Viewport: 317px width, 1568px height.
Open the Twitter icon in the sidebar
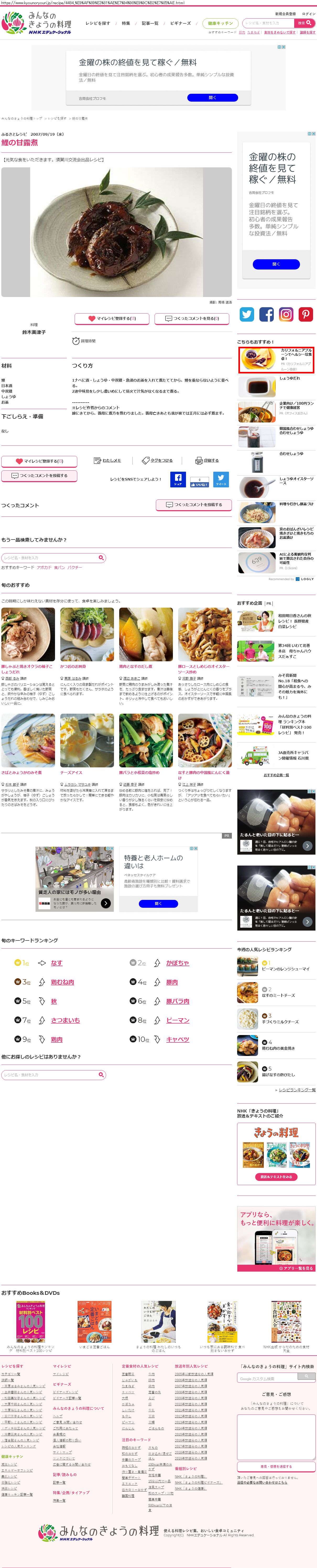247,314
